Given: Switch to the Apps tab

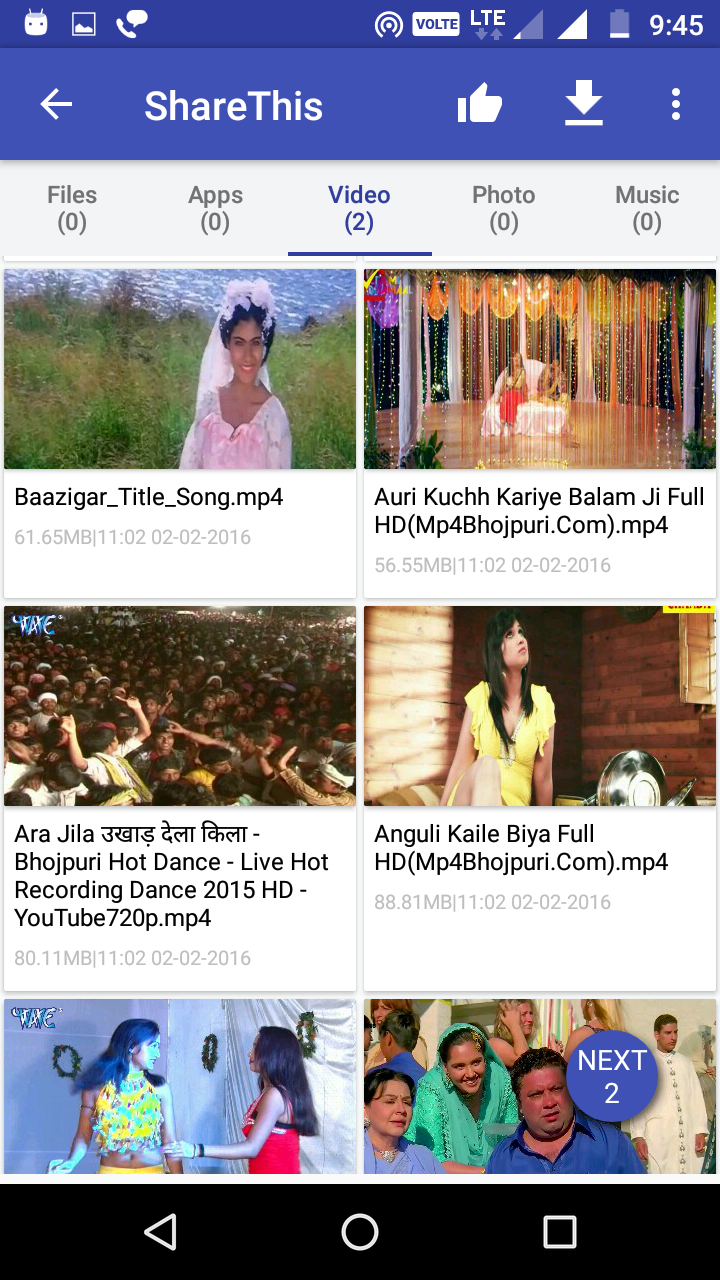Looking at the screenshot, I should coord(216,208).
